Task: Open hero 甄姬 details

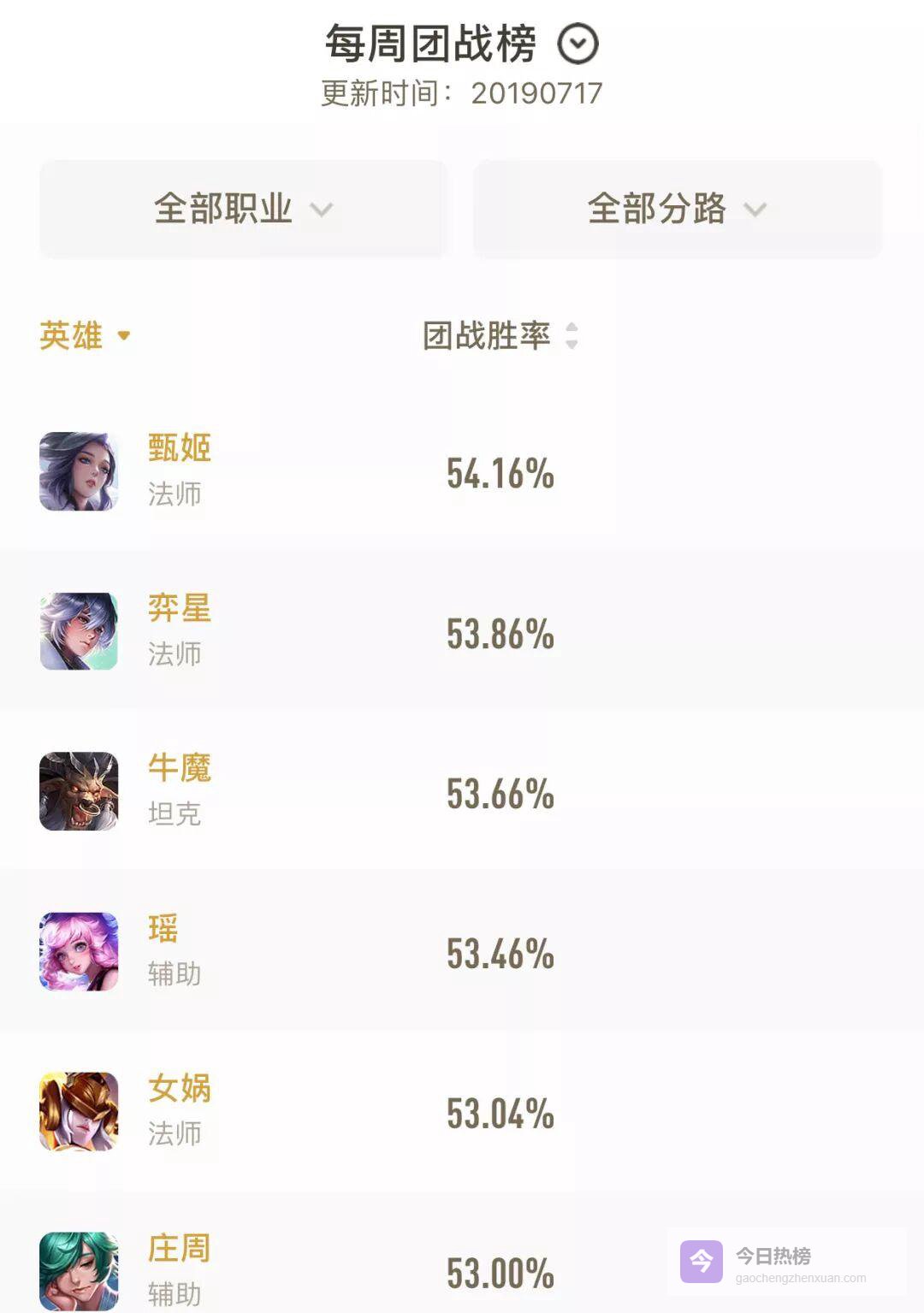Action: [179, 447]
